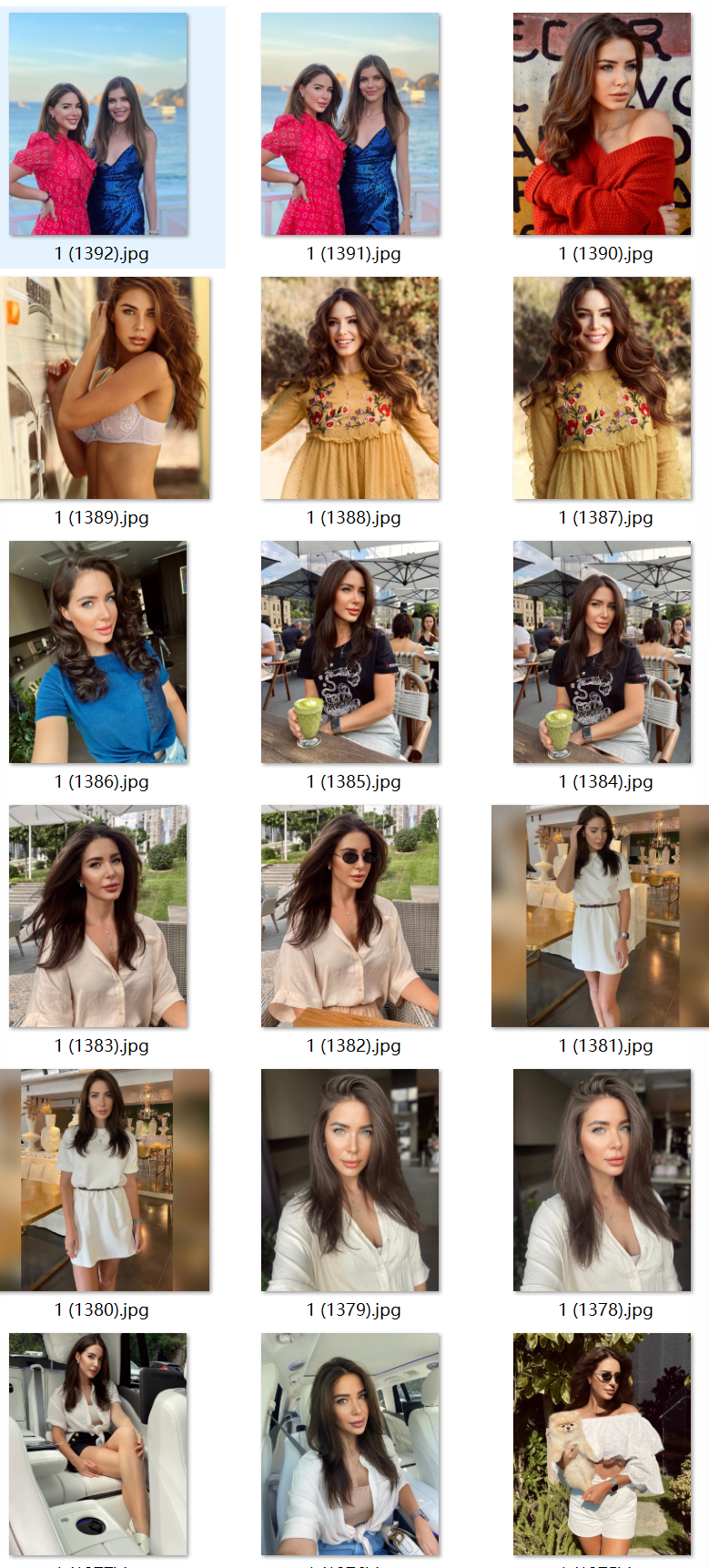This screenshot has width=709, height=1568.
Task: Choose the thumbnail 1 (1380).jpg
Action: click(x=105, y=1180)
